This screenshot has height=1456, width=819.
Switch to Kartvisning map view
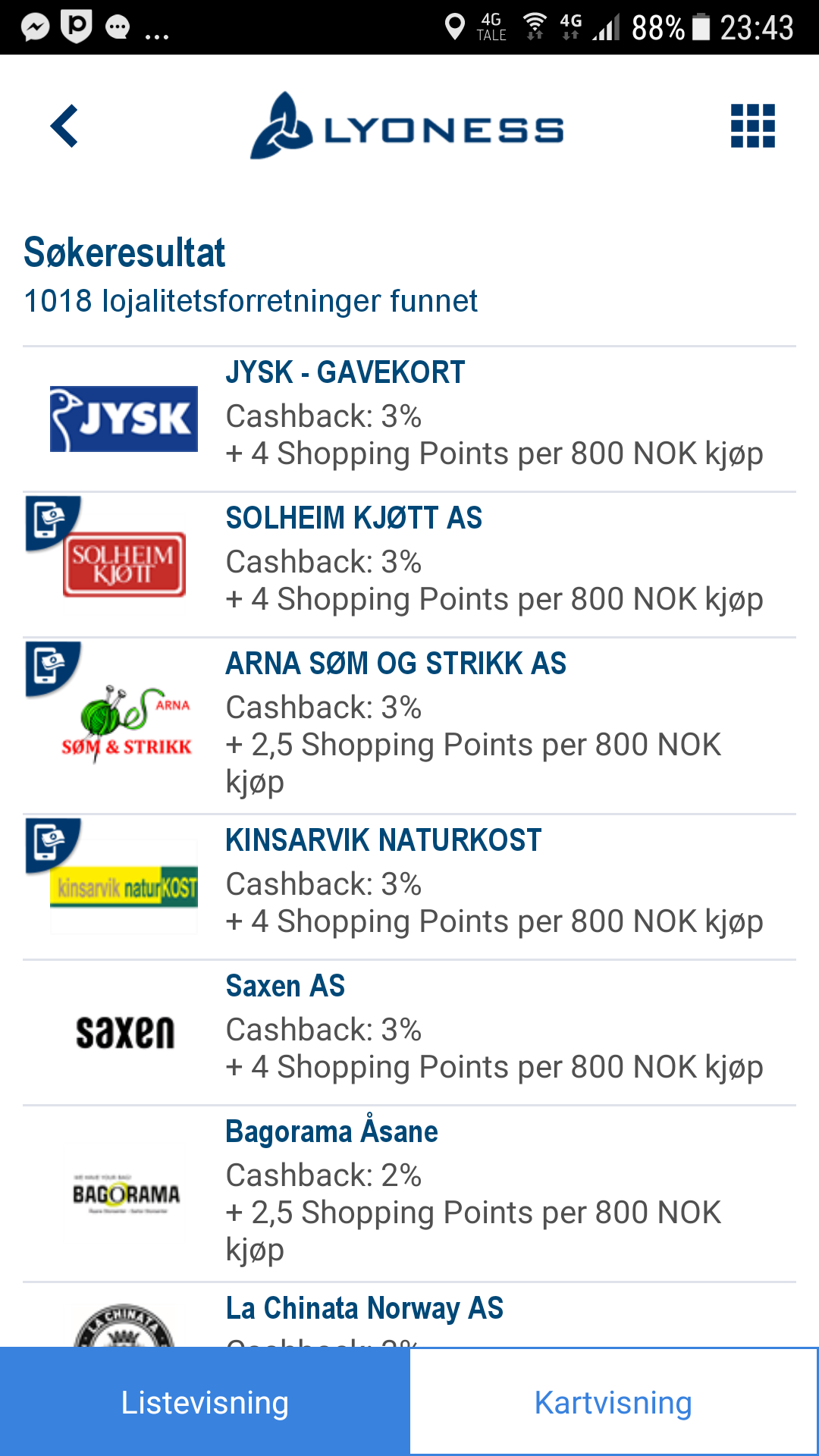(x=614, y=1402)
